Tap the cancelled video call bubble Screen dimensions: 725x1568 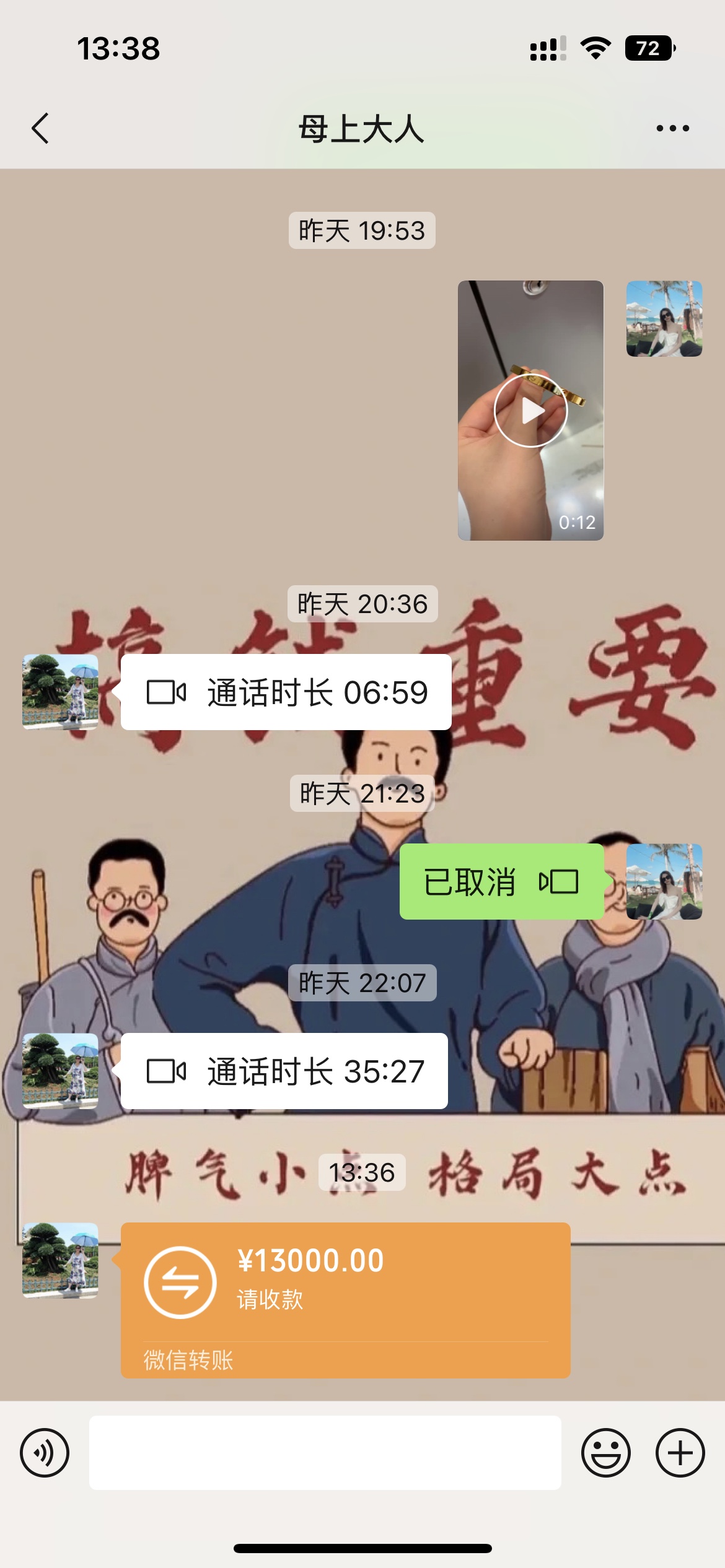coord(501,881)
